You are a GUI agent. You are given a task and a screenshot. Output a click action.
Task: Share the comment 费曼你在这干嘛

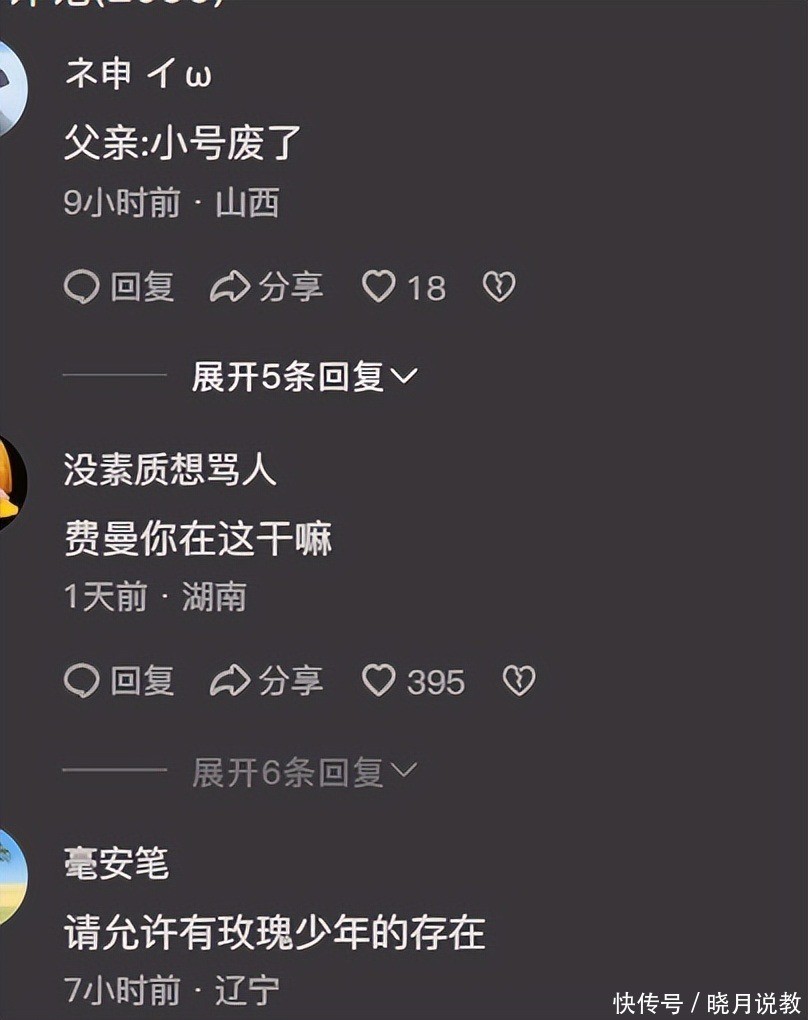267,682
